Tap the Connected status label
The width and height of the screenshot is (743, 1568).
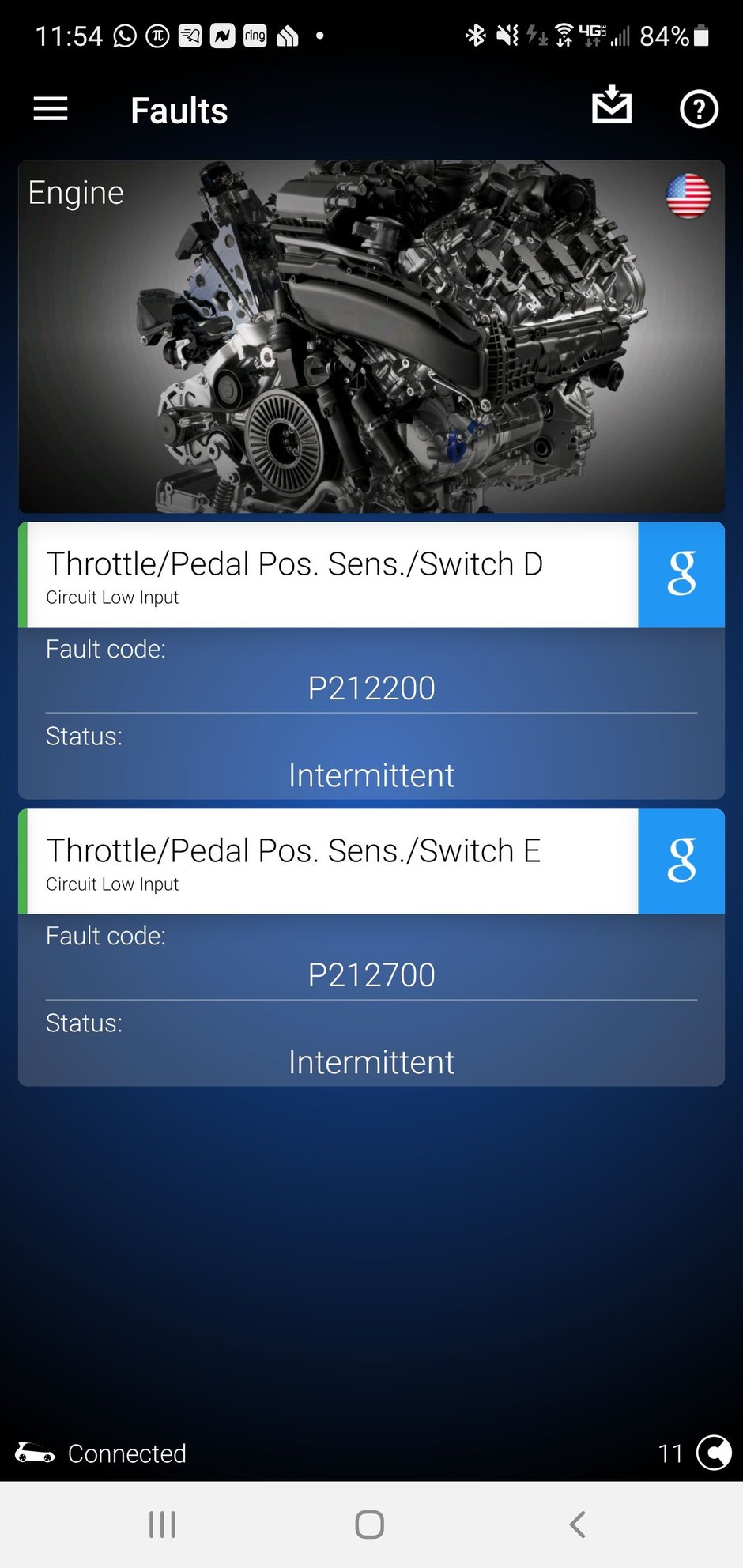(x=126, y=1453)
